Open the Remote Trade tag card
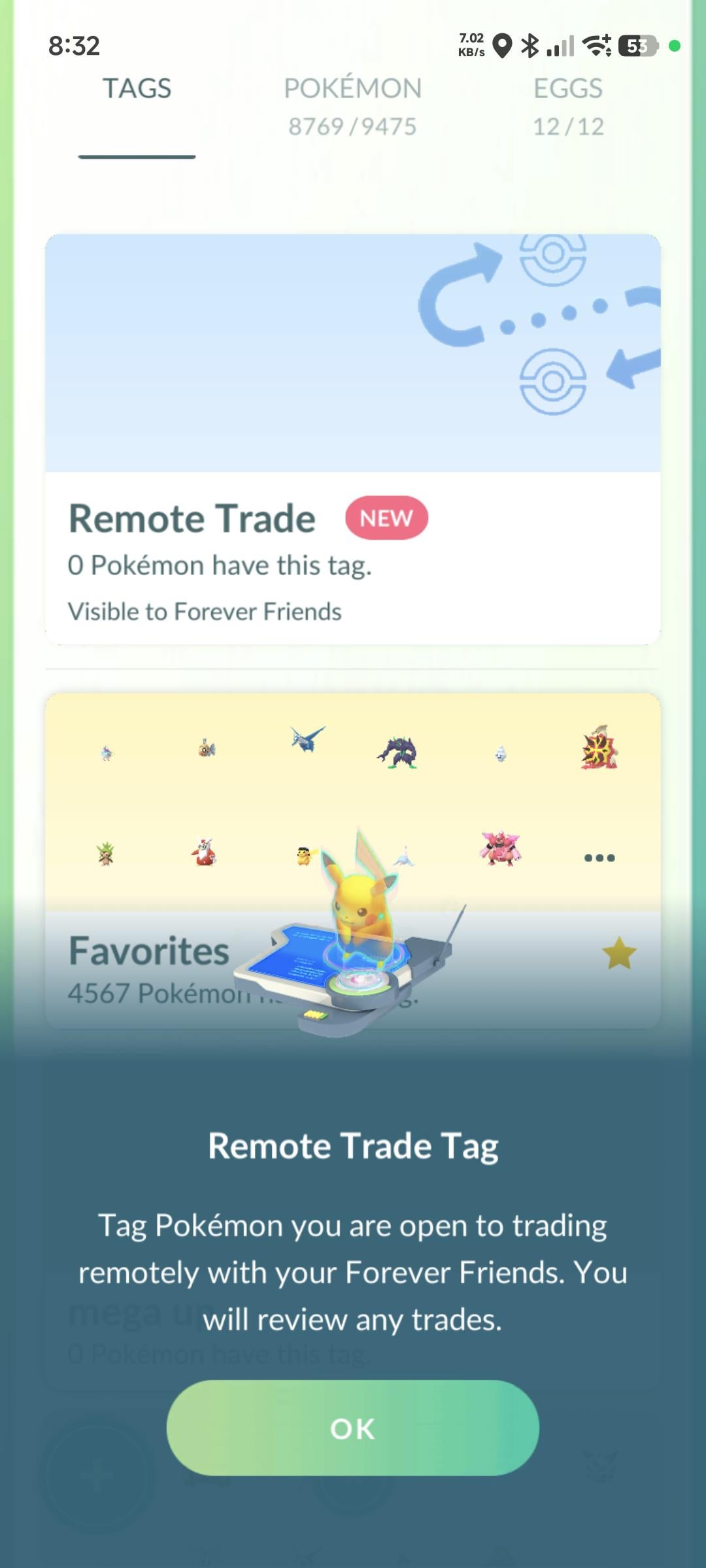The width and height of the screenshot is (706, 1568). (352, 439)
